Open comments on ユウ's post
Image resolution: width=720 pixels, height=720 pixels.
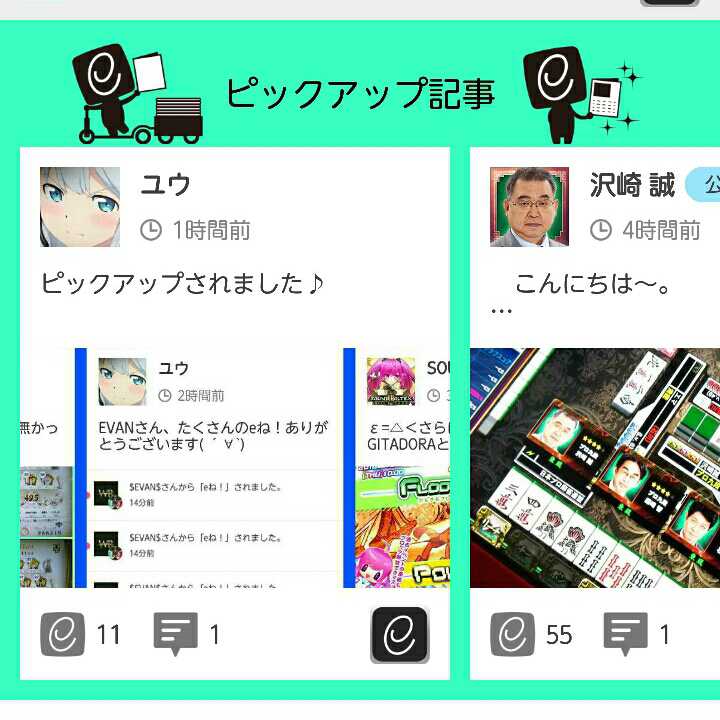tap(176, 634)
